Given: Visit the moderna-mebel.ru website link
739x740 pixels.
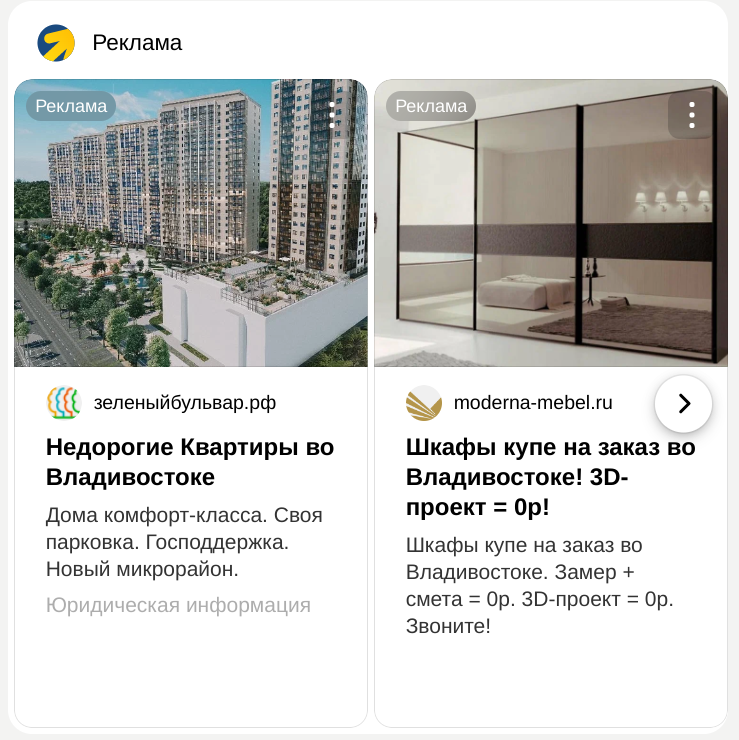Looking at the screenshot, I should (x=534, y=402).
